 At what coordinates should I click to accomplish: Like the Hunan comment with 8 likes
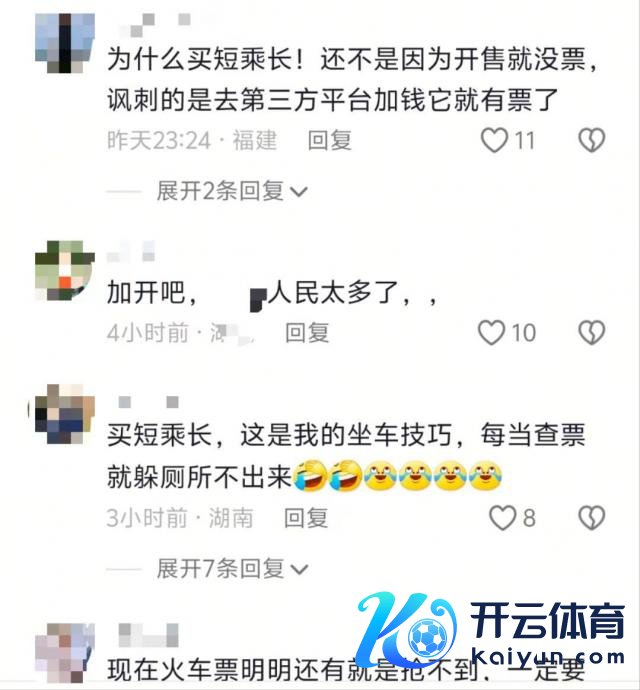[x=502, y=518]
